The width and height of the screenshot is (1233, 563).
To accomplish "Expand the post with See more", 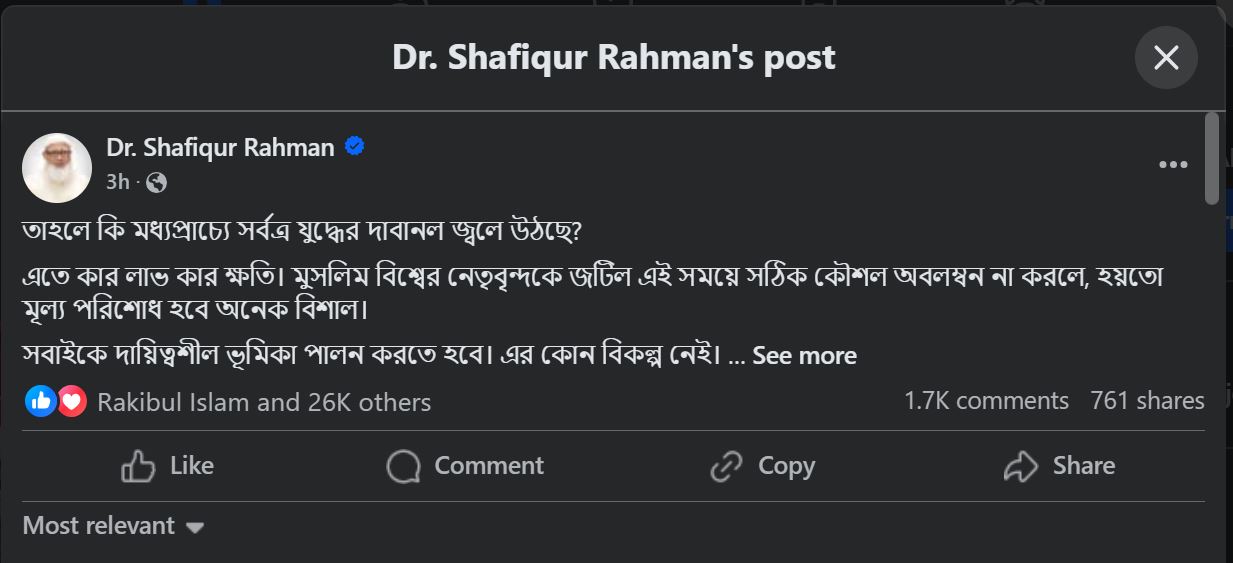I will [x=804, y=356].
